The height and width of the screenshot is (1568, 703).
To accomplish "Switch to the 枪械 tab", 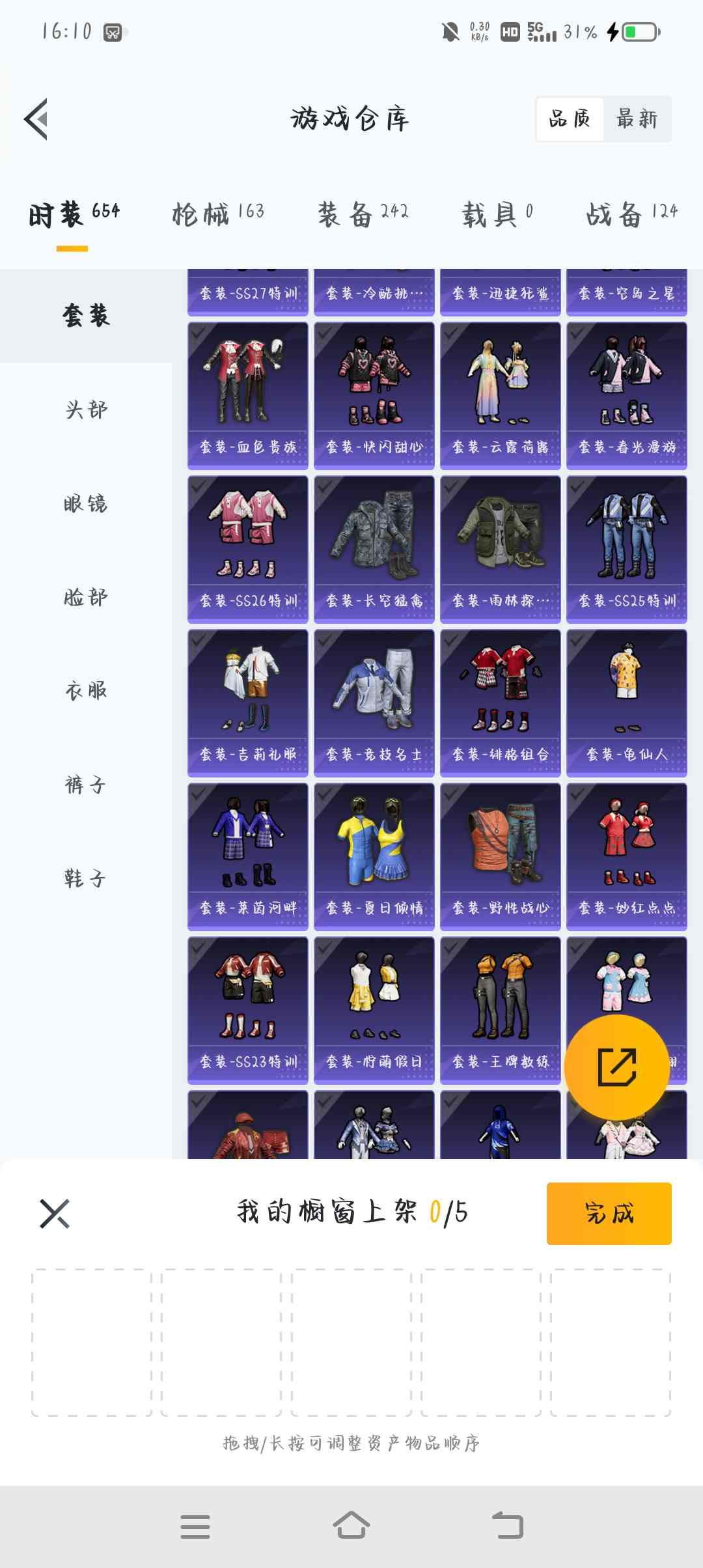I will point(218,213).
